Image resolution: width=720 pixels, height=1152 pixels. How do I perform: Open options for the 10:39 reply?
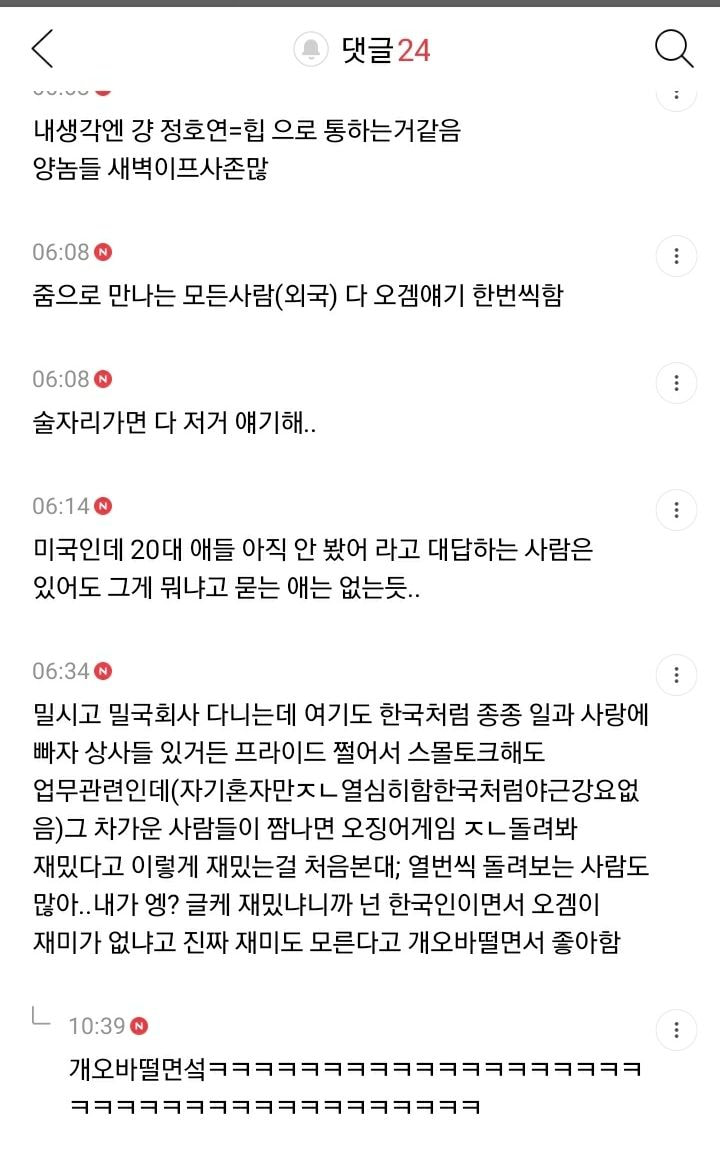[676, 1030]
